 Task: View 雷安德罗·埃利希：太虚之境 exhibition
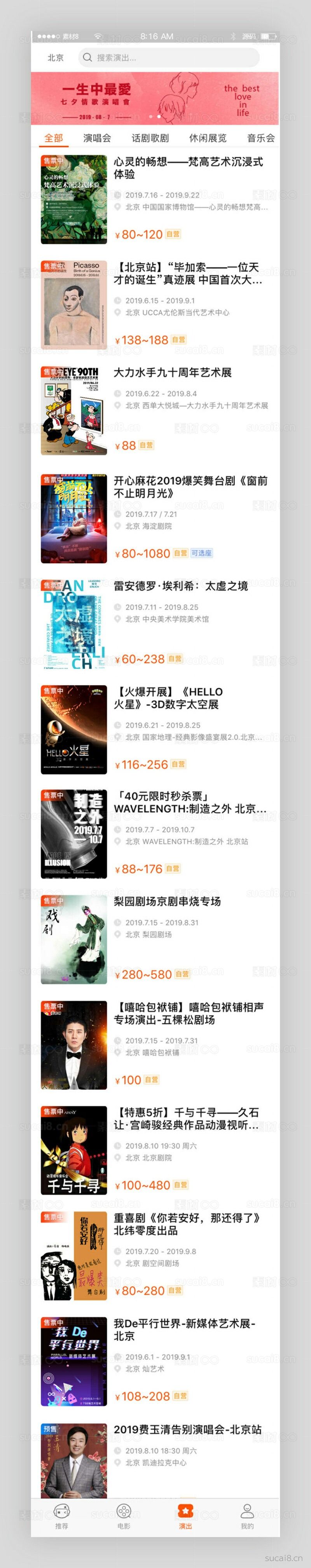(x=180, y=585)
